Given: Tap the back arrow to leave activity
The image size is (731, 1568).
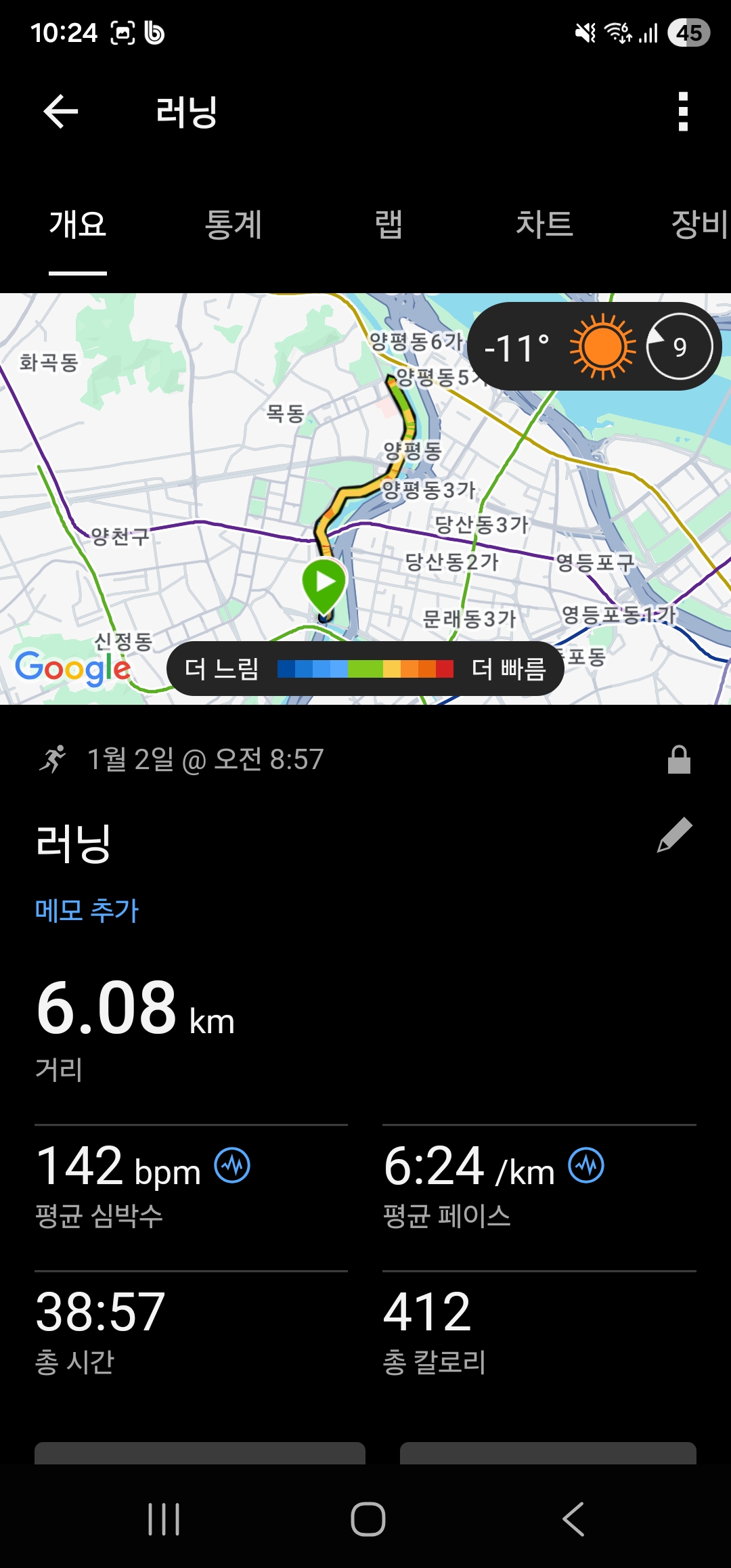Looking at the screenshot, I should pos(61,112).
